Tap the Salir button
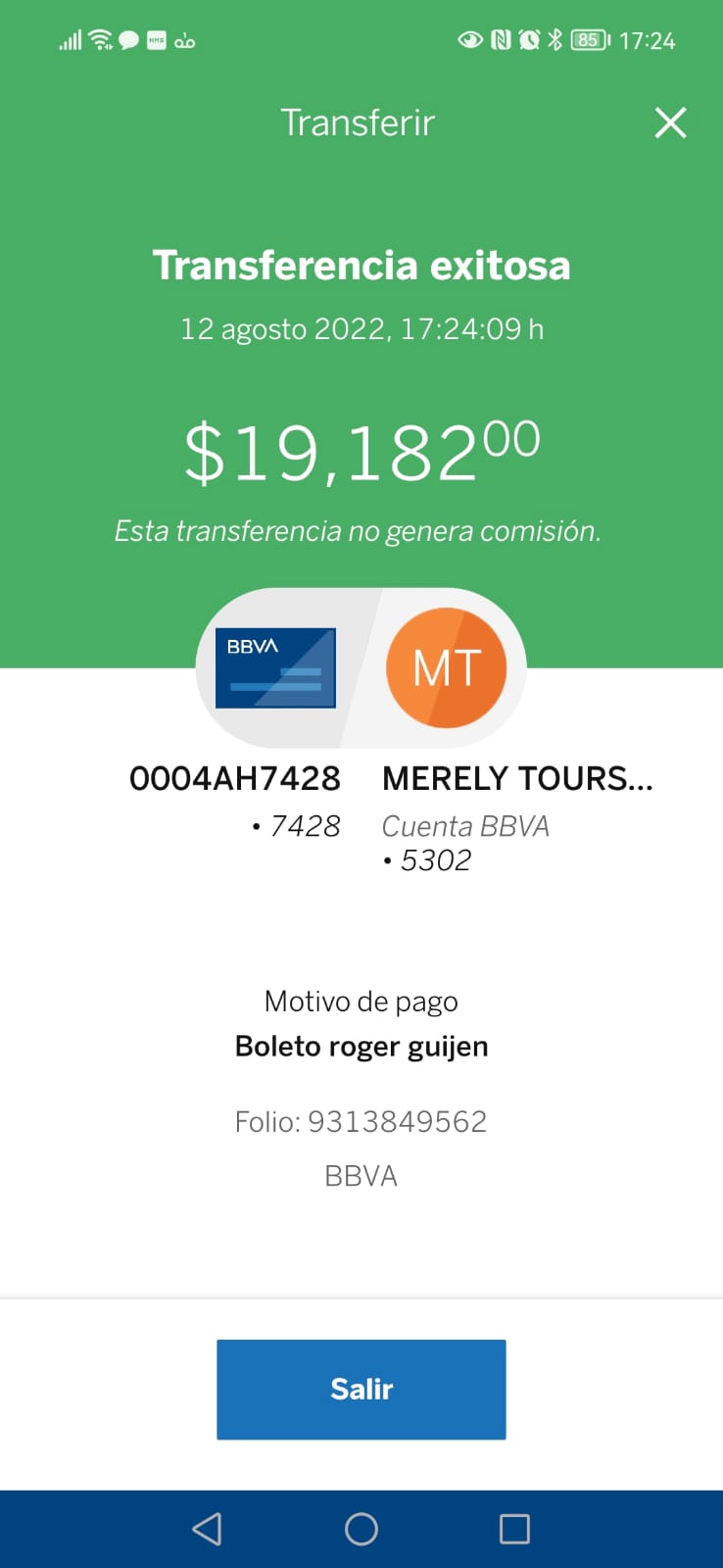The height and width of the screenshot is (1568, 723). [x=361, y=1389]
